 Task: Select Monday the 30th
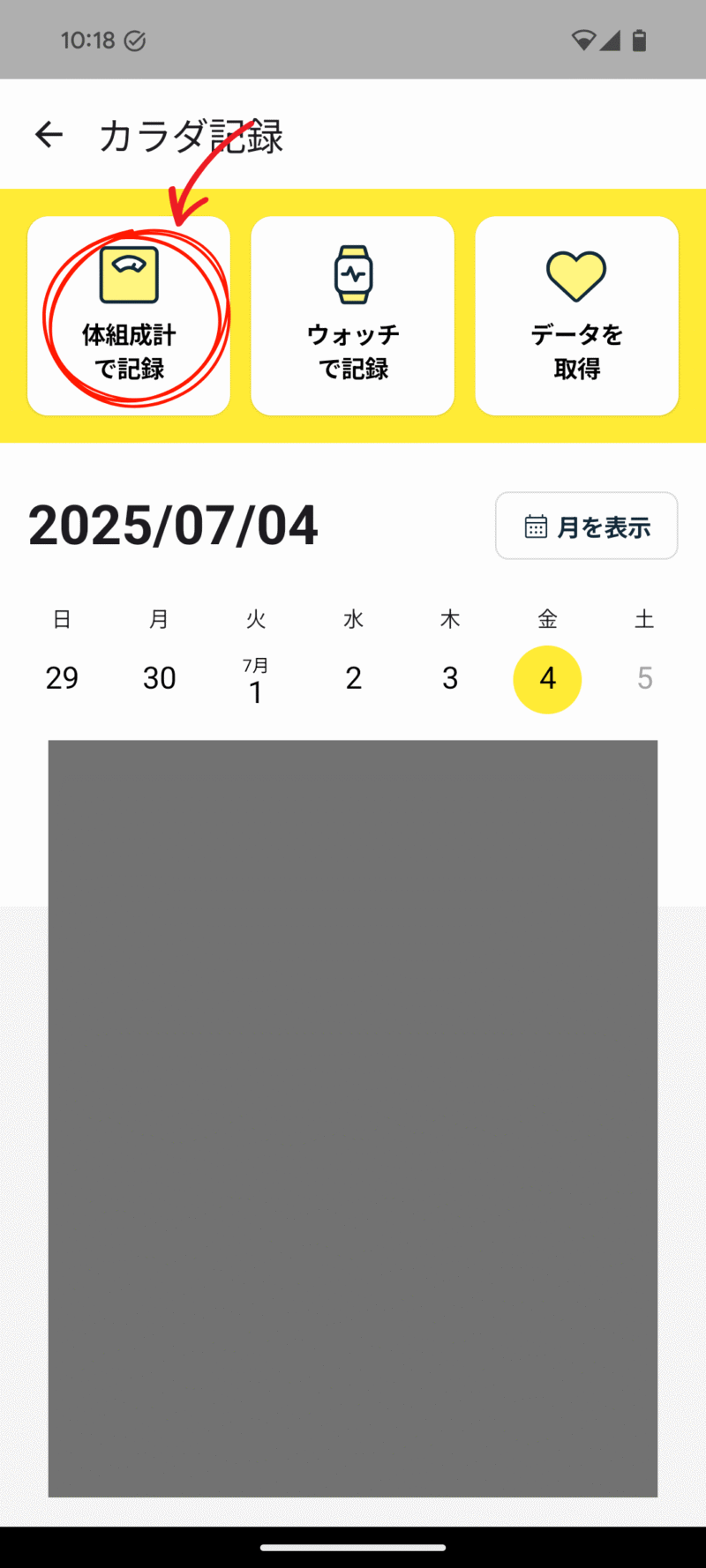159,678
